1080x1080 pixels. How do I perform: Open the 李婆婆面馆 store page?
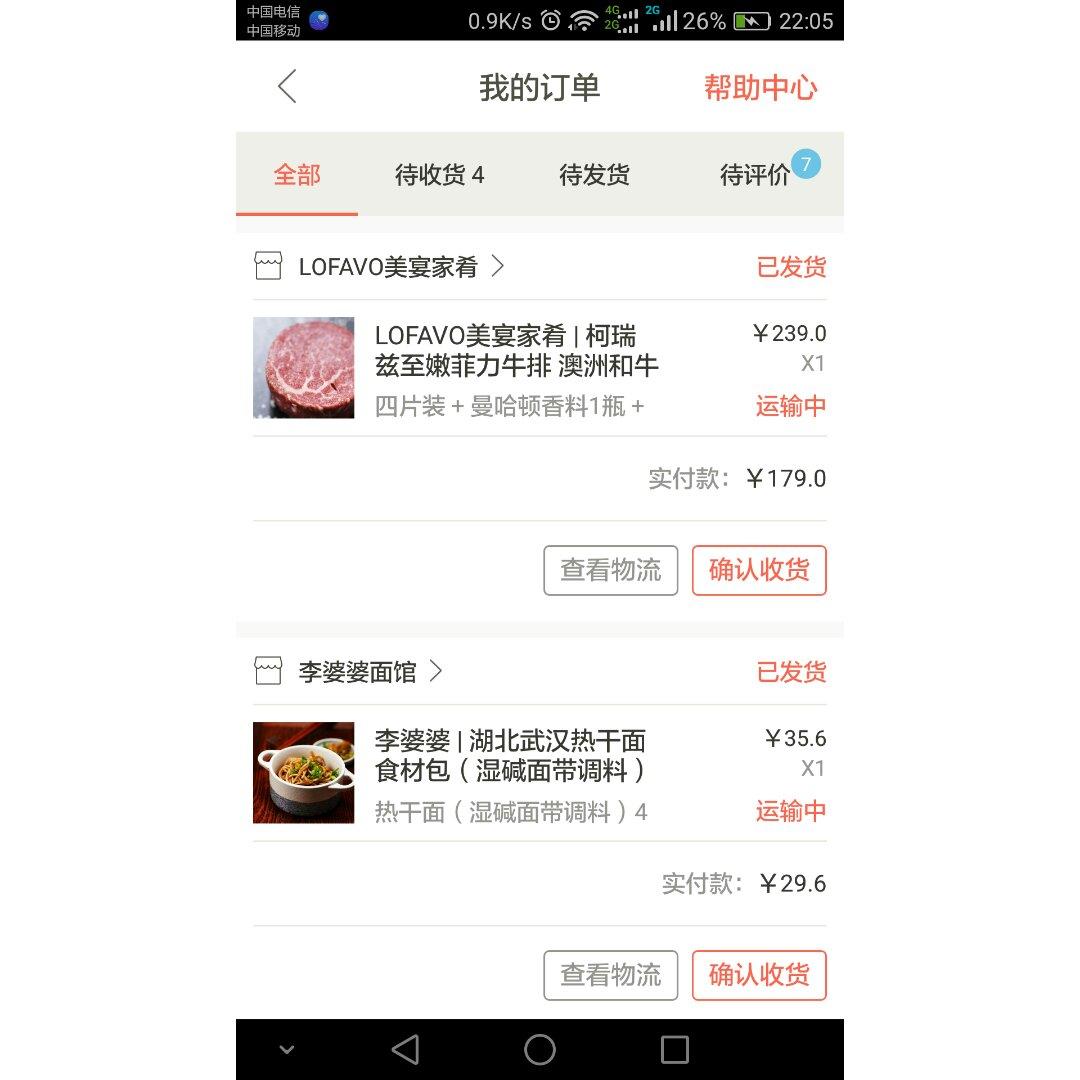tap(357, 672)
